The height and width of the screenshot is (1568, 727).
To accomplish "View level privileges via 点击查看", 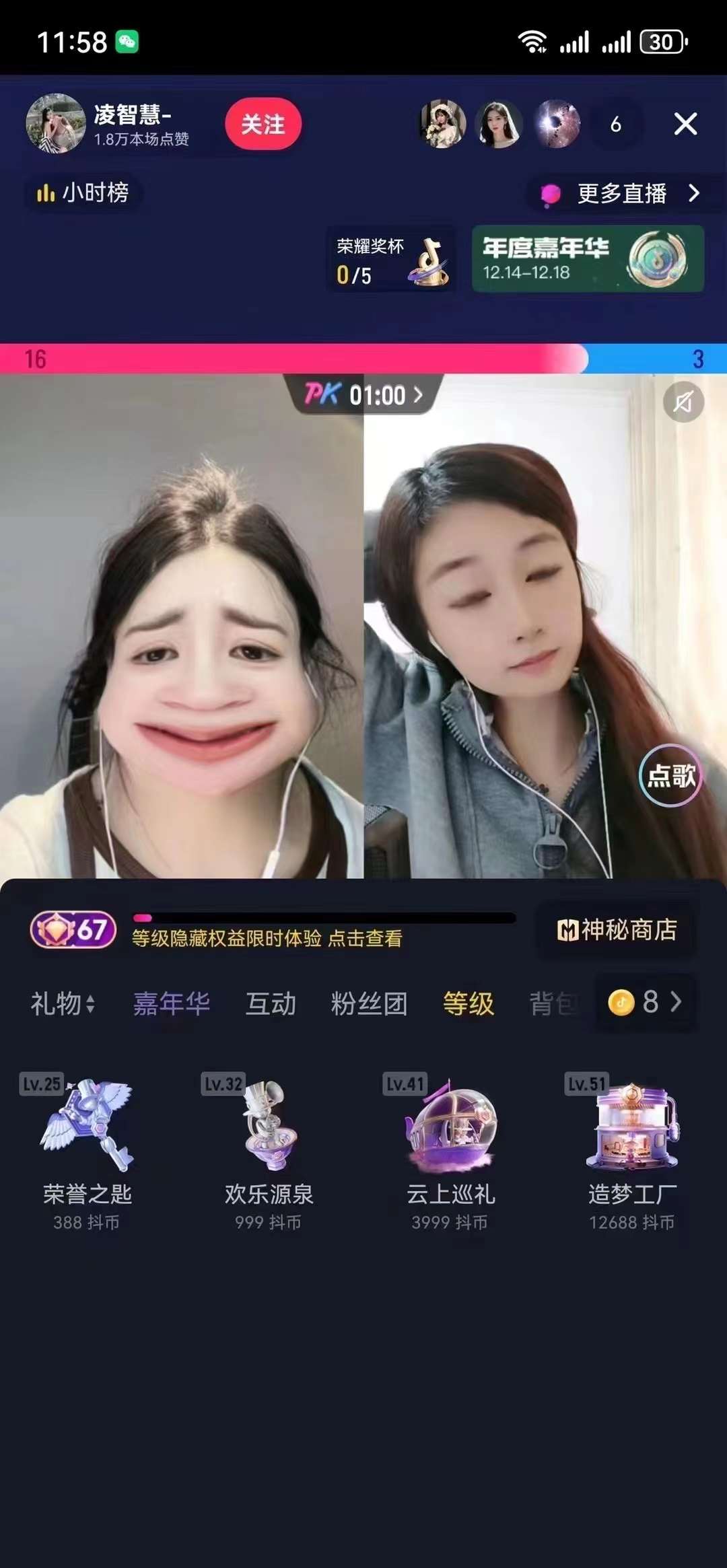I will point(365,938).
